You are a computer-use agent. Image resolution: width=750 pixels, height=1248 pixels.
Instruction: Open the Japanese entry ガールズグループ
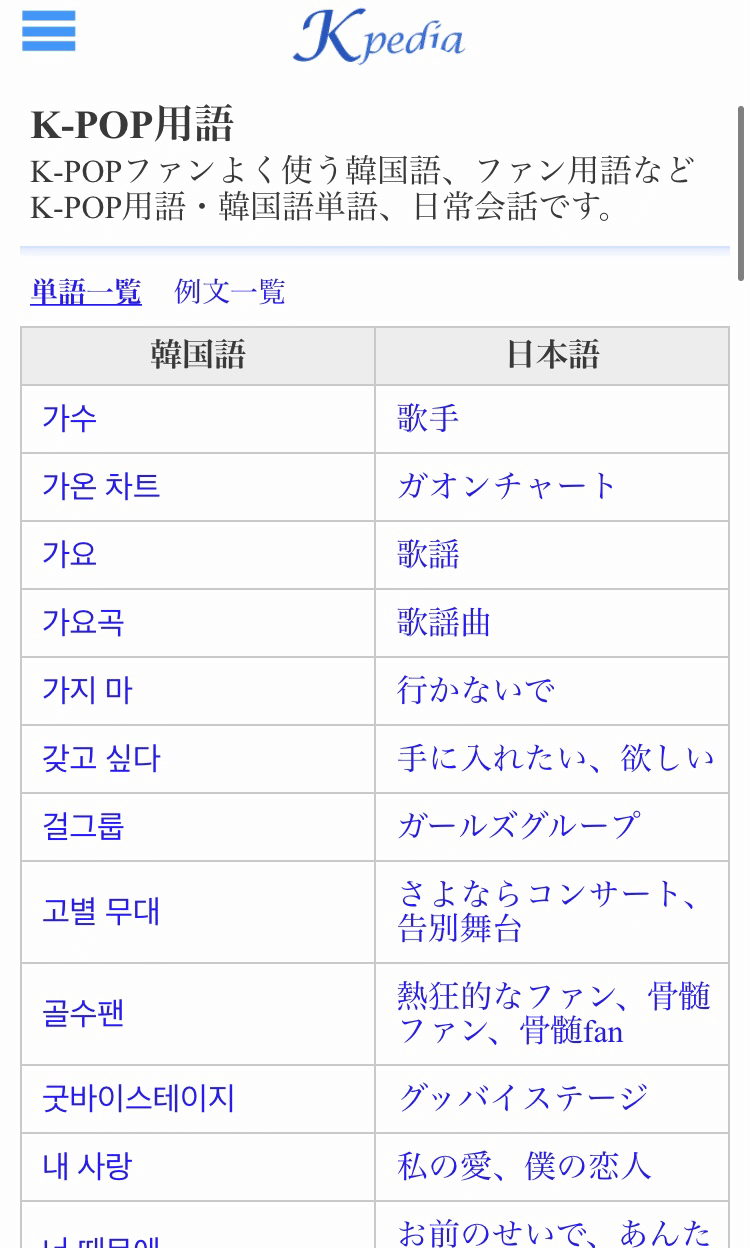click(518, 826)
